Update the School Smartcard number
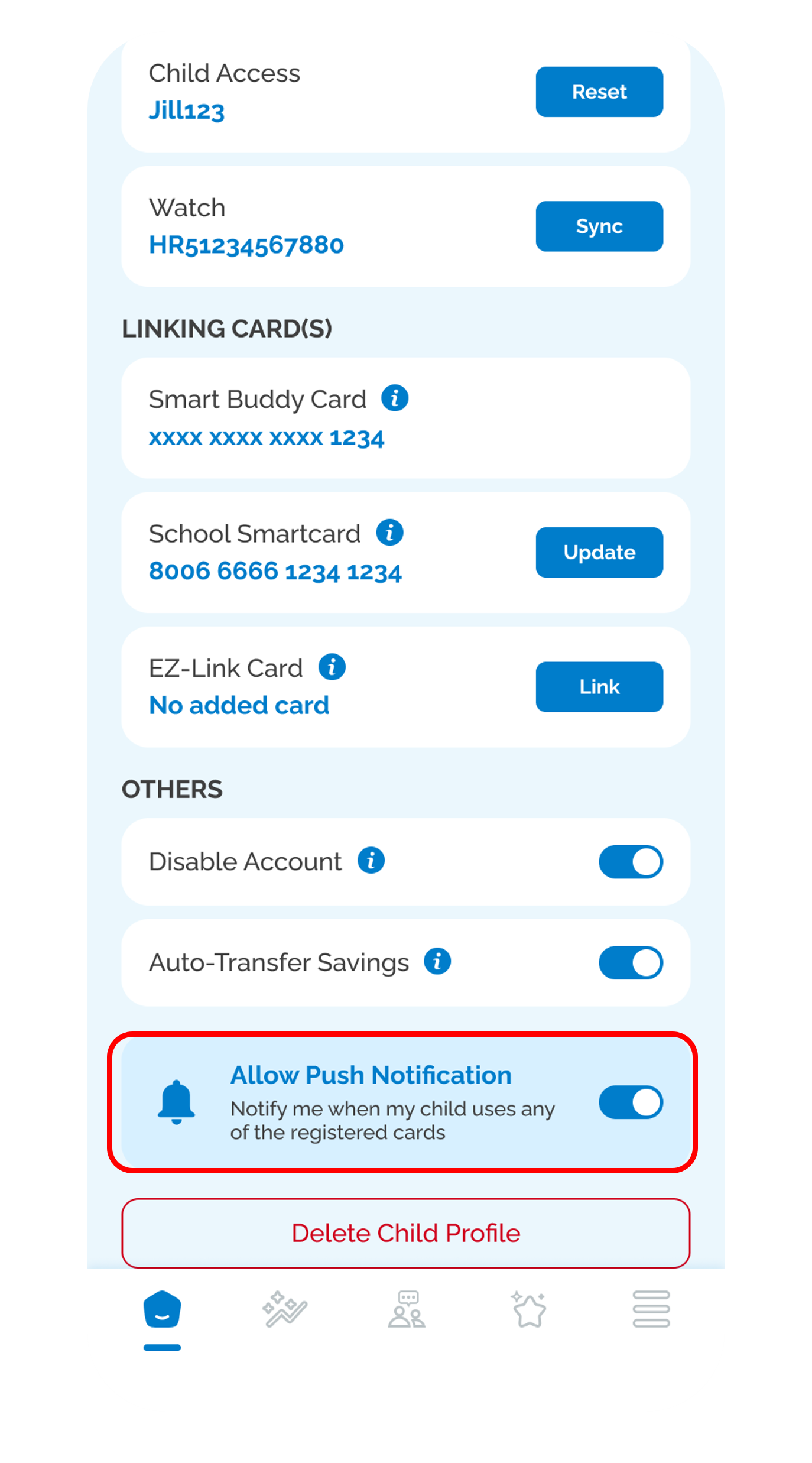The image size is (812, 1463). (599, 552)
